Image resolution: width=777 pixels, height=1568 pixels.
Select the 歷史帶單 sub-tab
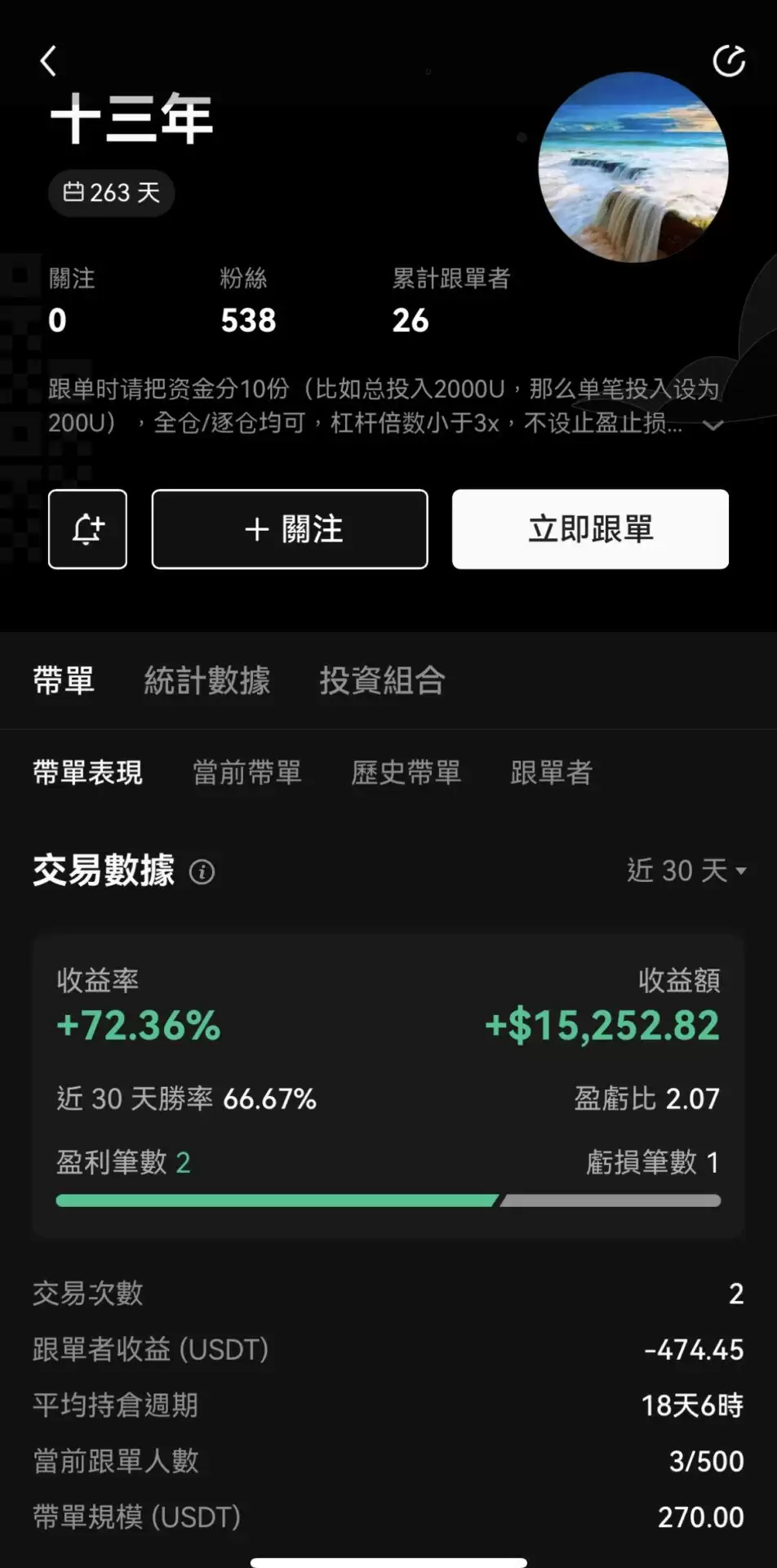(x=406, y=772)
